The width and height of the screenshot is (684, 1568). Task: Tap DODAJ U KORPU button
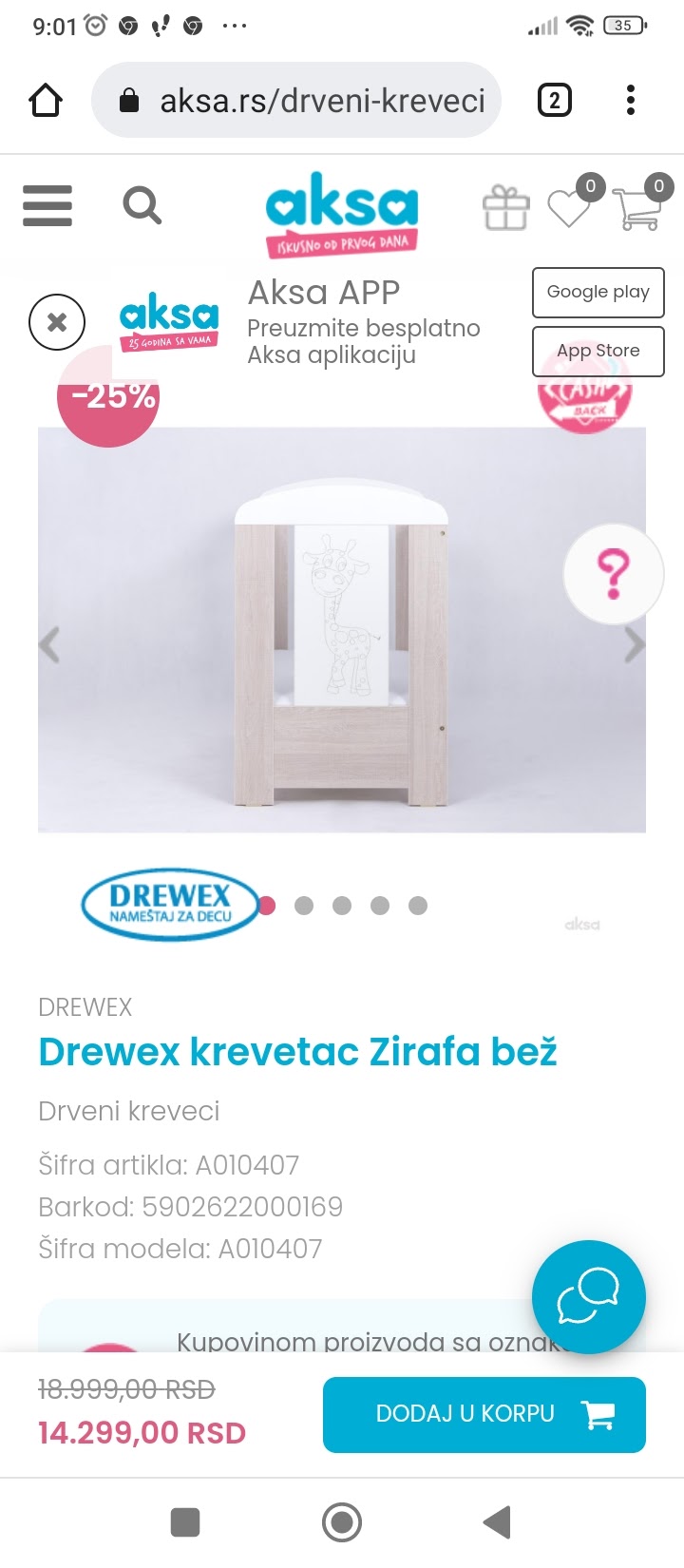[x=484, y=1414]
